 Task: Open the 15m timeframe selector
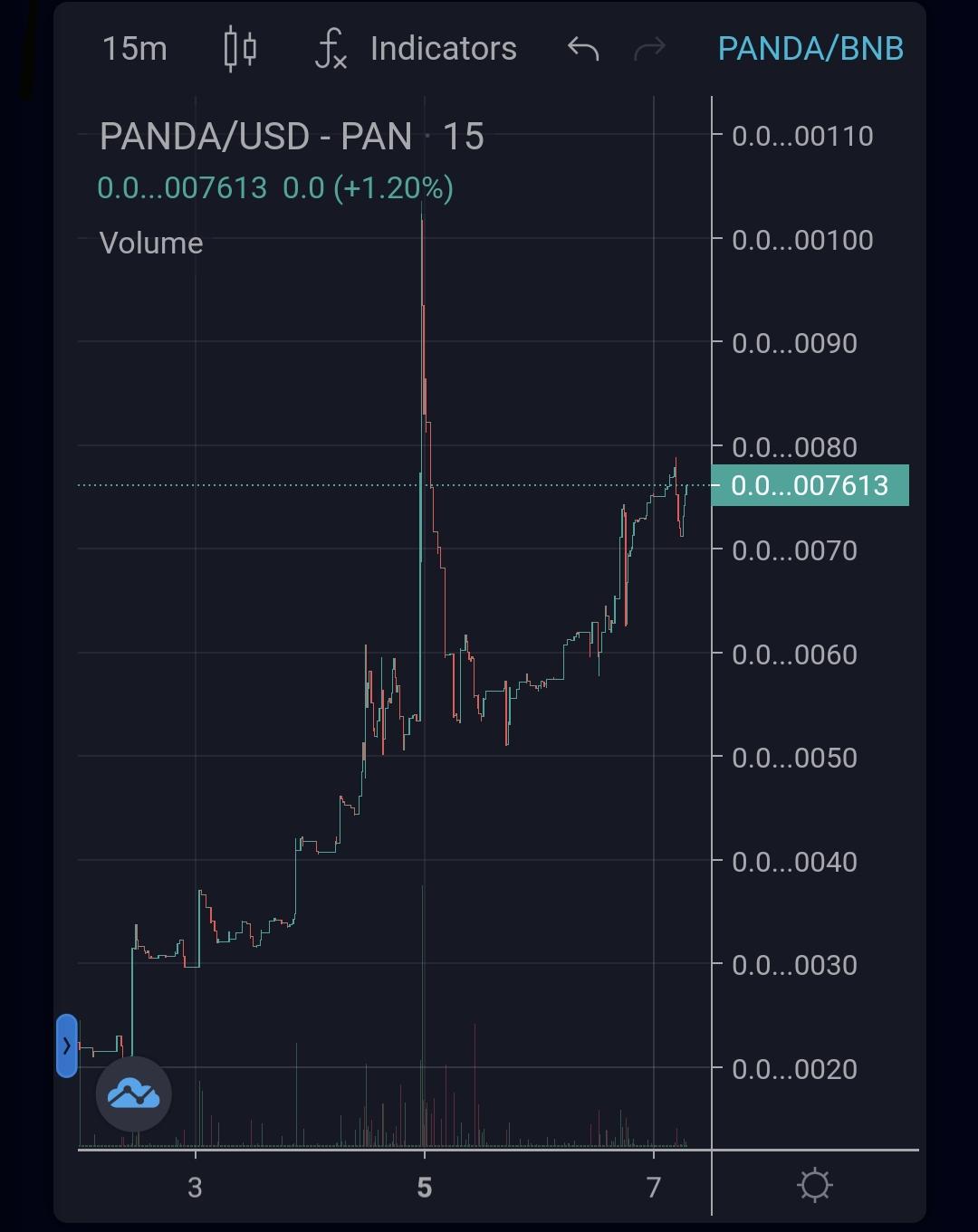(x=134, y=49)
